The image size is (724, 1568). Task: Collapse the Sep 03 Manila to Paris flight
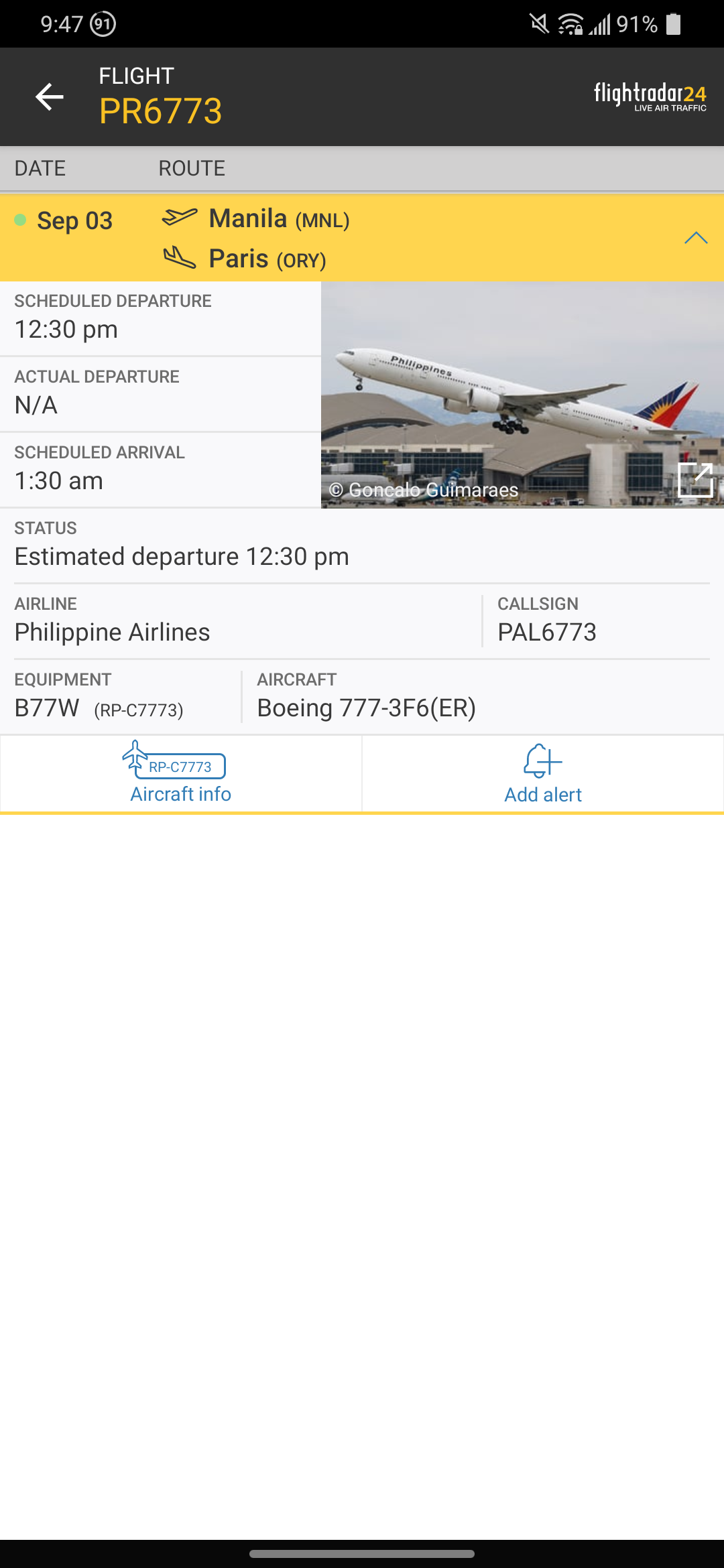(696, 238)
